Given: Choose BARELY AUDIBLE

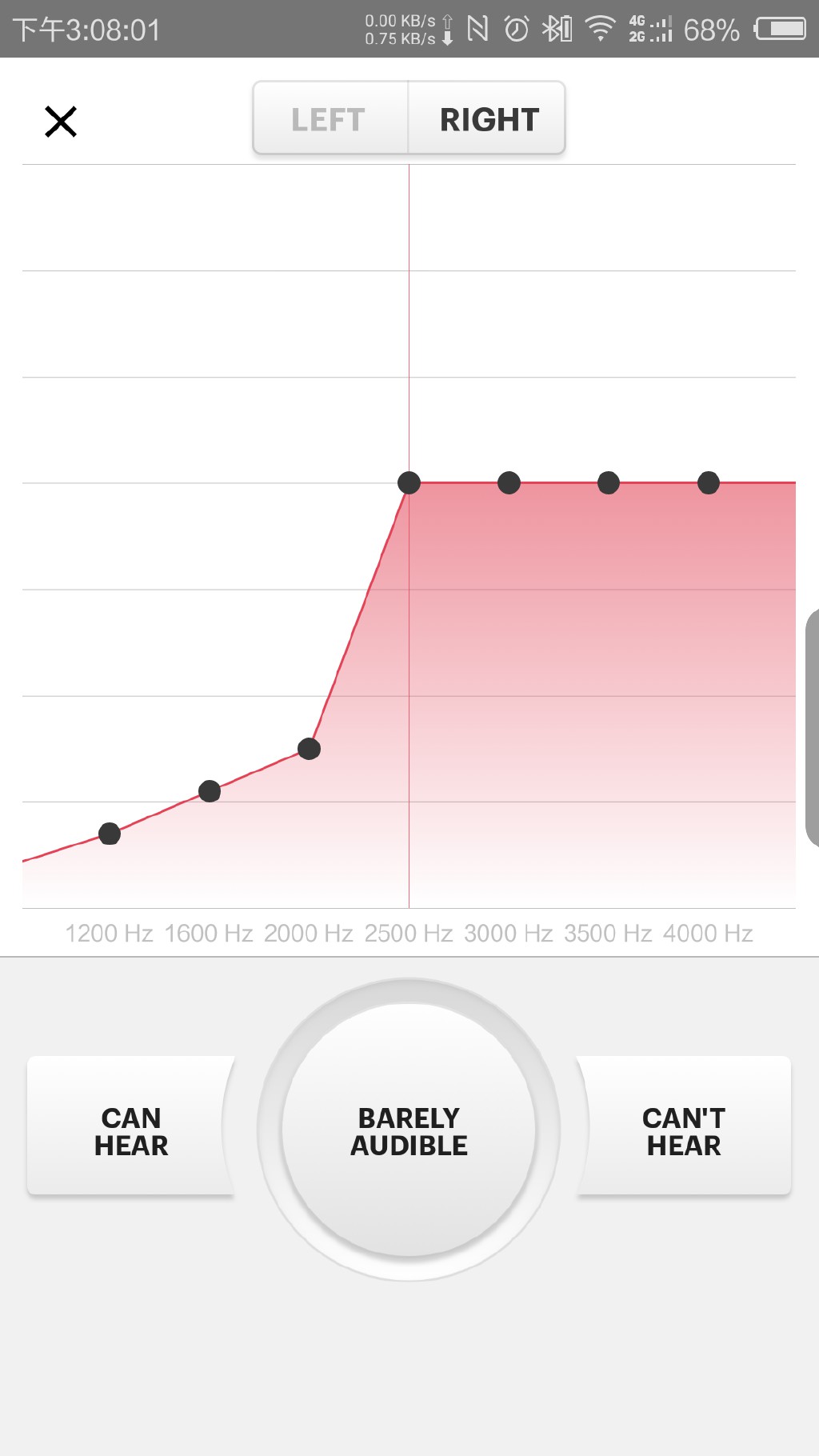Looking at the screenshot, I should pyautogui.click(x=409, y=1130).
